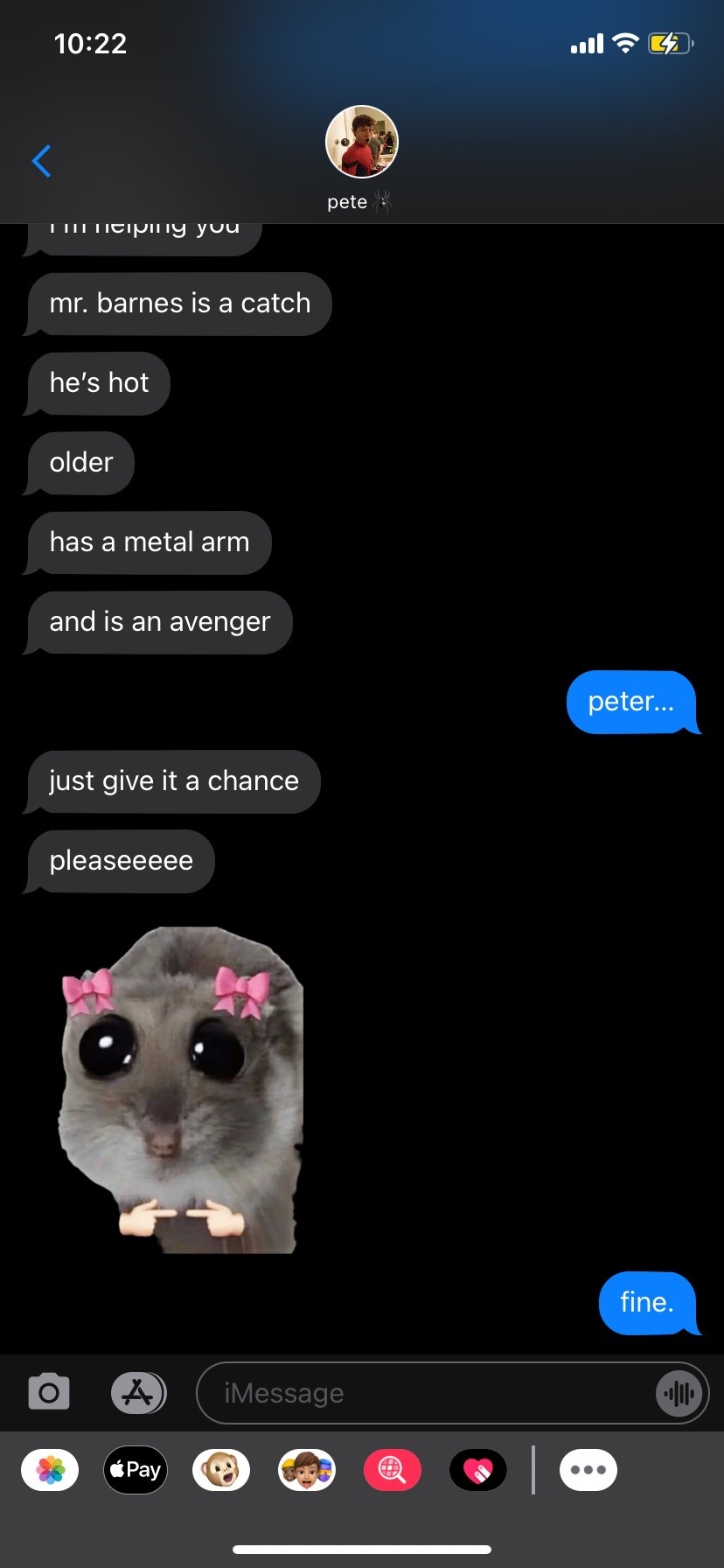
Task: Open Apple Pay in the app drawer
Action: [136, 1470]
